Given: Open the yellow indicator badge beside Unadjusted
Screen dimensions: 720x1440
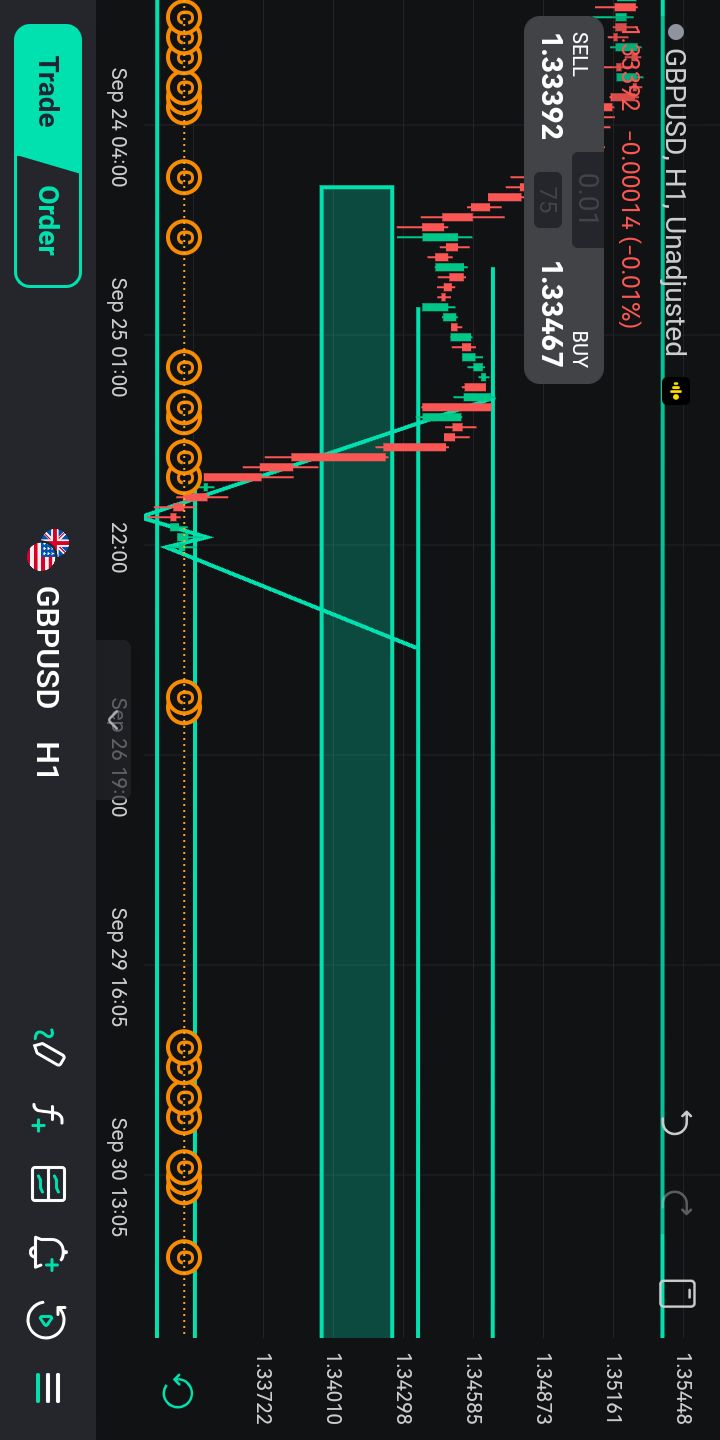Looking at the screenshot, I should [x=676, y=391].
